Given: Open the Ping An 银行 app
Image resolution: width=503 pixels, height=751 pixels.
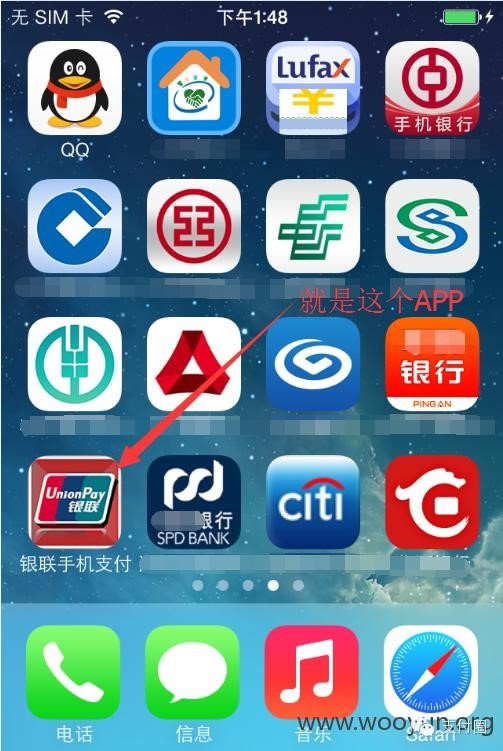Looking at the screenshot, I should click(432, 364).
